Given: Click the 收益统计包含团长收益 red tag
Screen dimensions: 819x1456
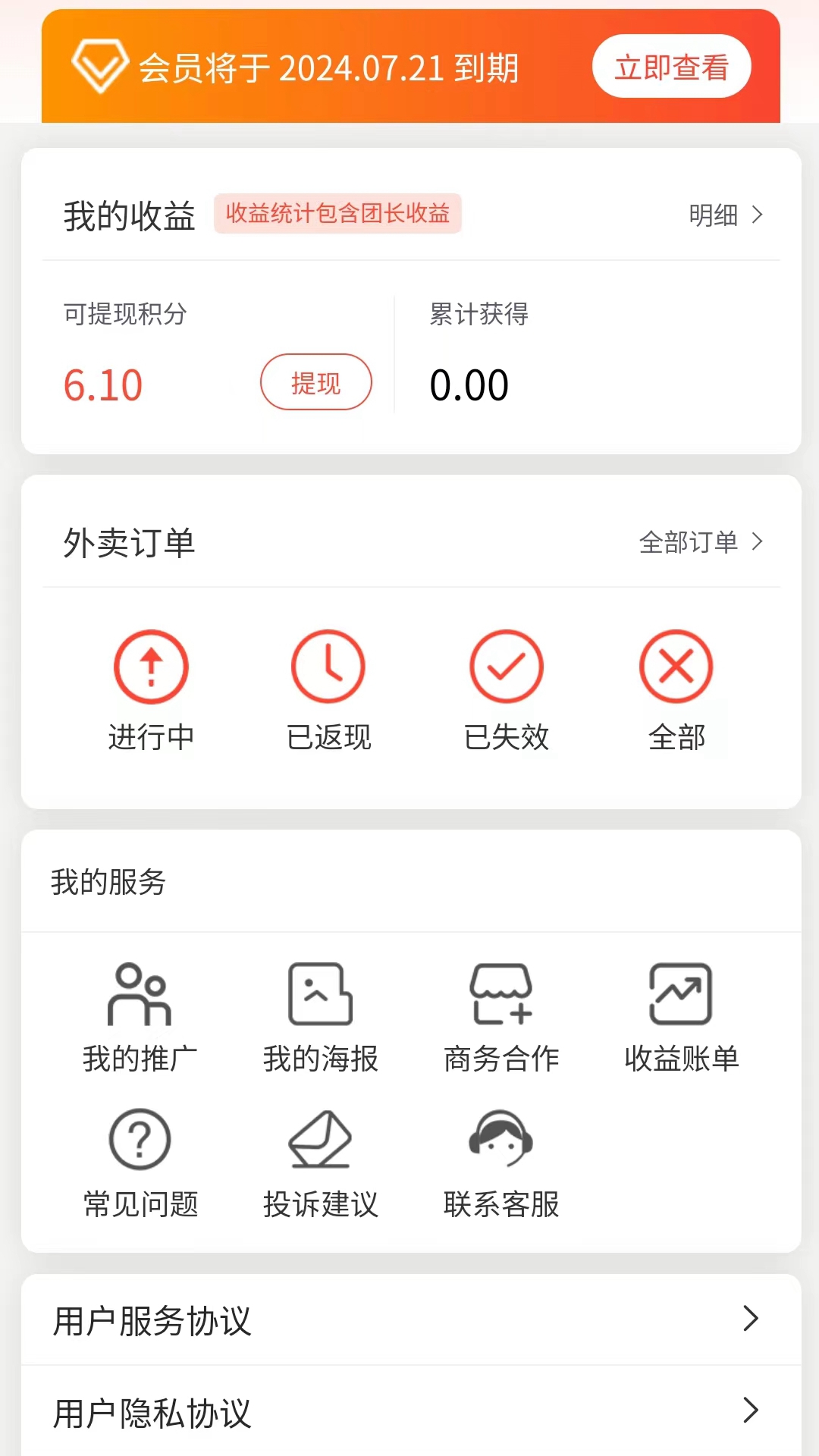Looking at the screenshot, I should pyautogui.click(x=337, y=214).
